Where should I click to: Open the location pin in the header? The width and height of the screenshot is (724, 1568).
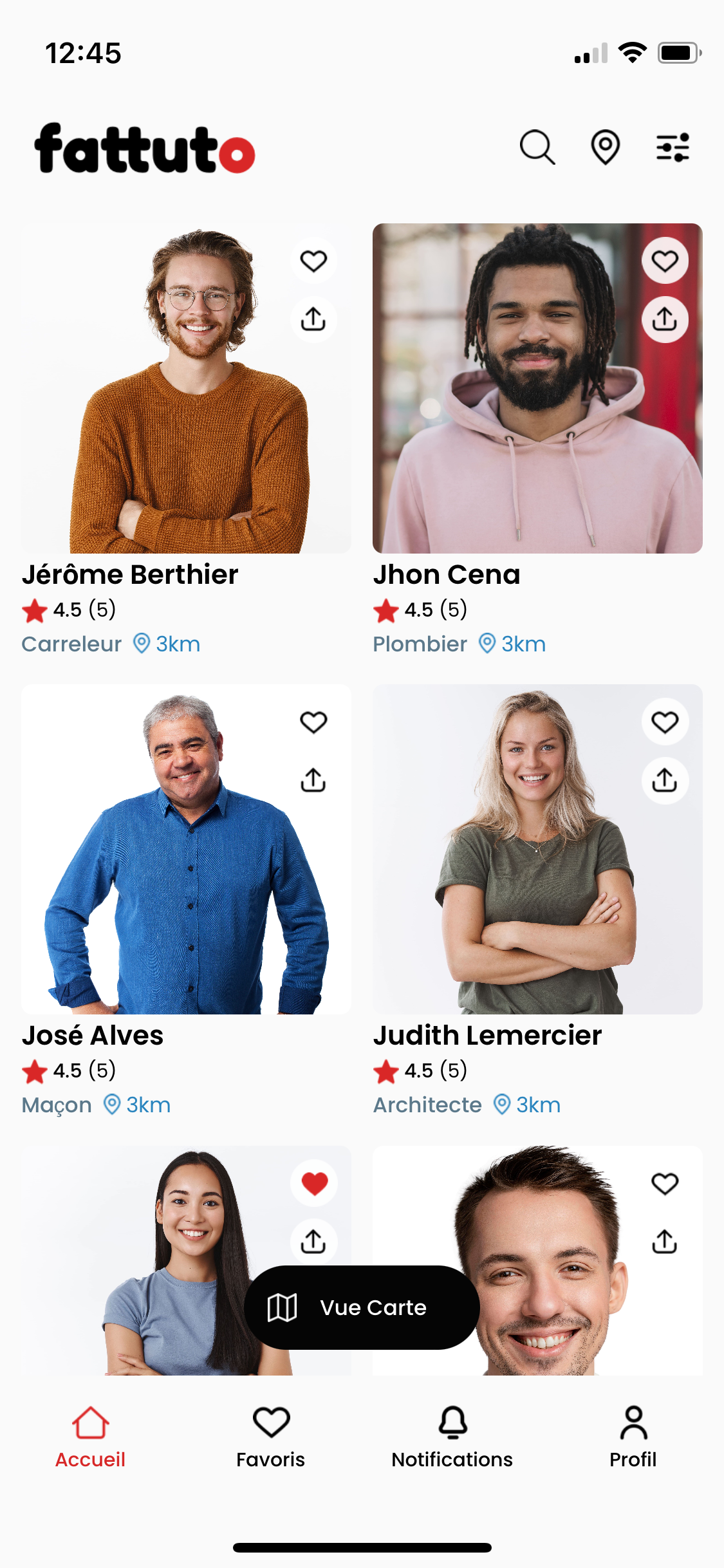point(605,147)
